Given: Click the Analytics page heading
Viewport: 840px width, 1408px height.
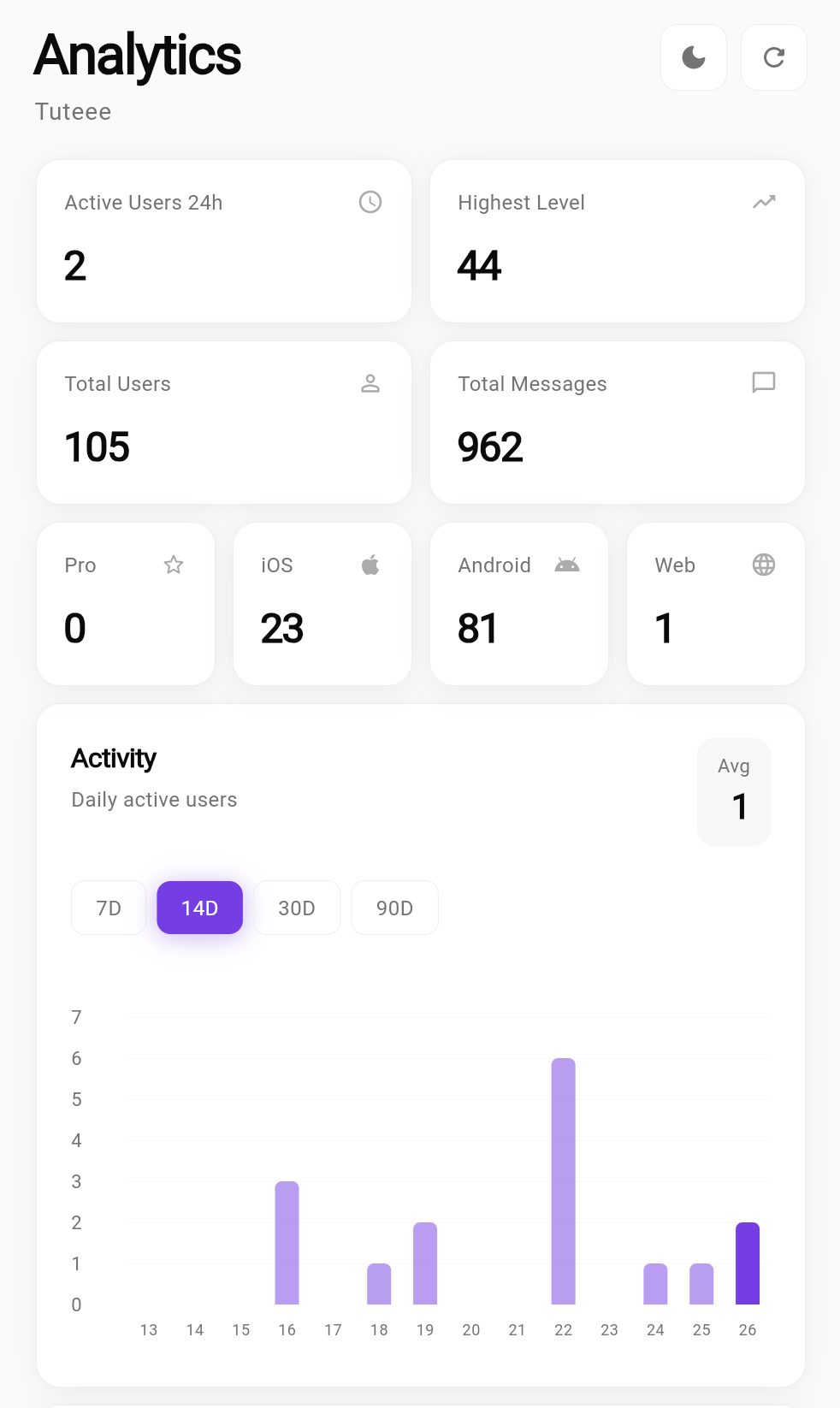Looking at the screenshot, I should pos(137,56).
